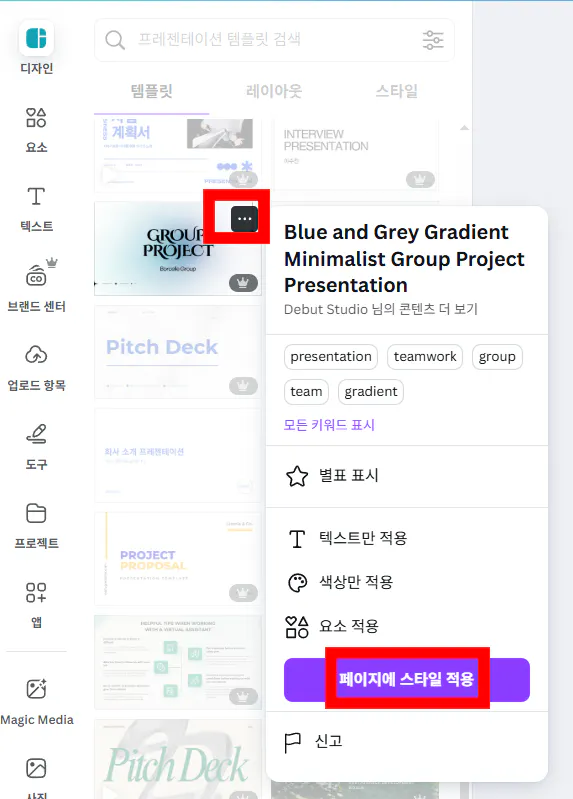This screenshot has width=573, height=799.
Task: Tap 모든 키워드 표시 link
Action: point(329,425)
